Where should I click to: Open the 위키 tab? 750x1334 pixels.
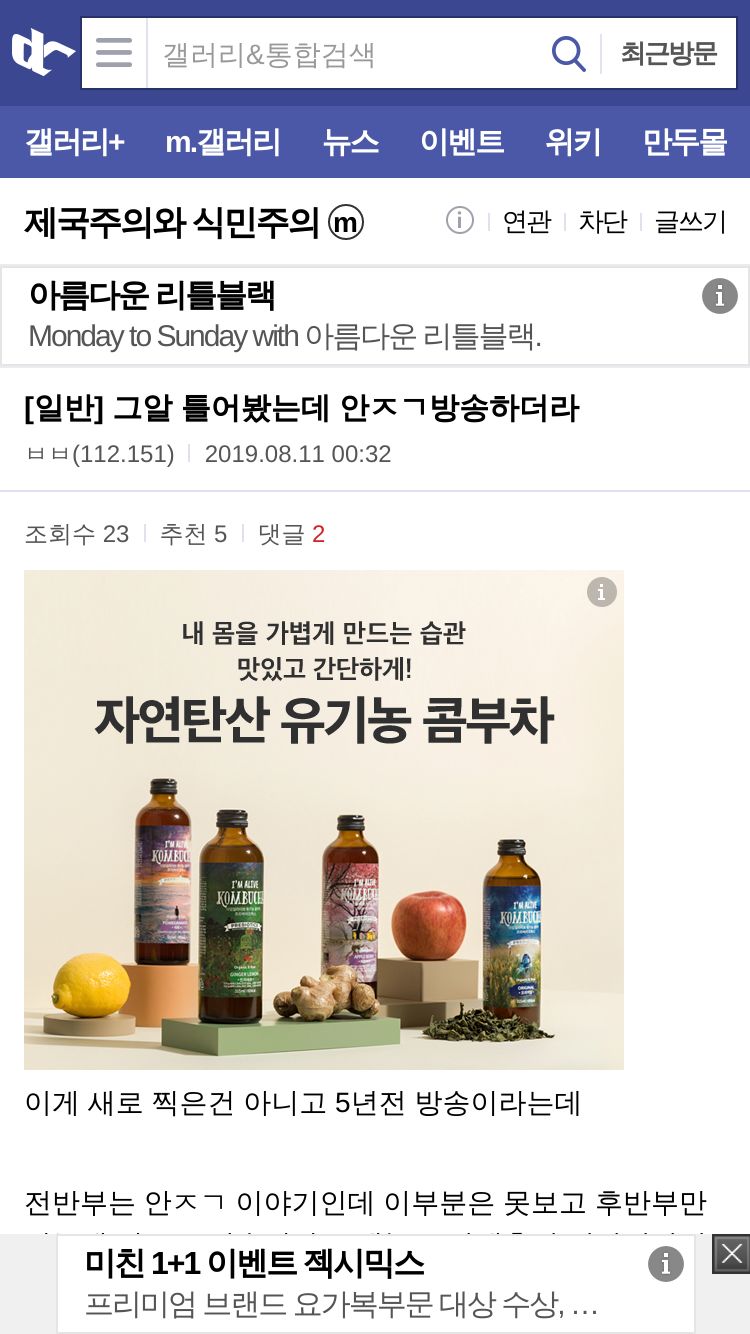[x=573, y=142]
